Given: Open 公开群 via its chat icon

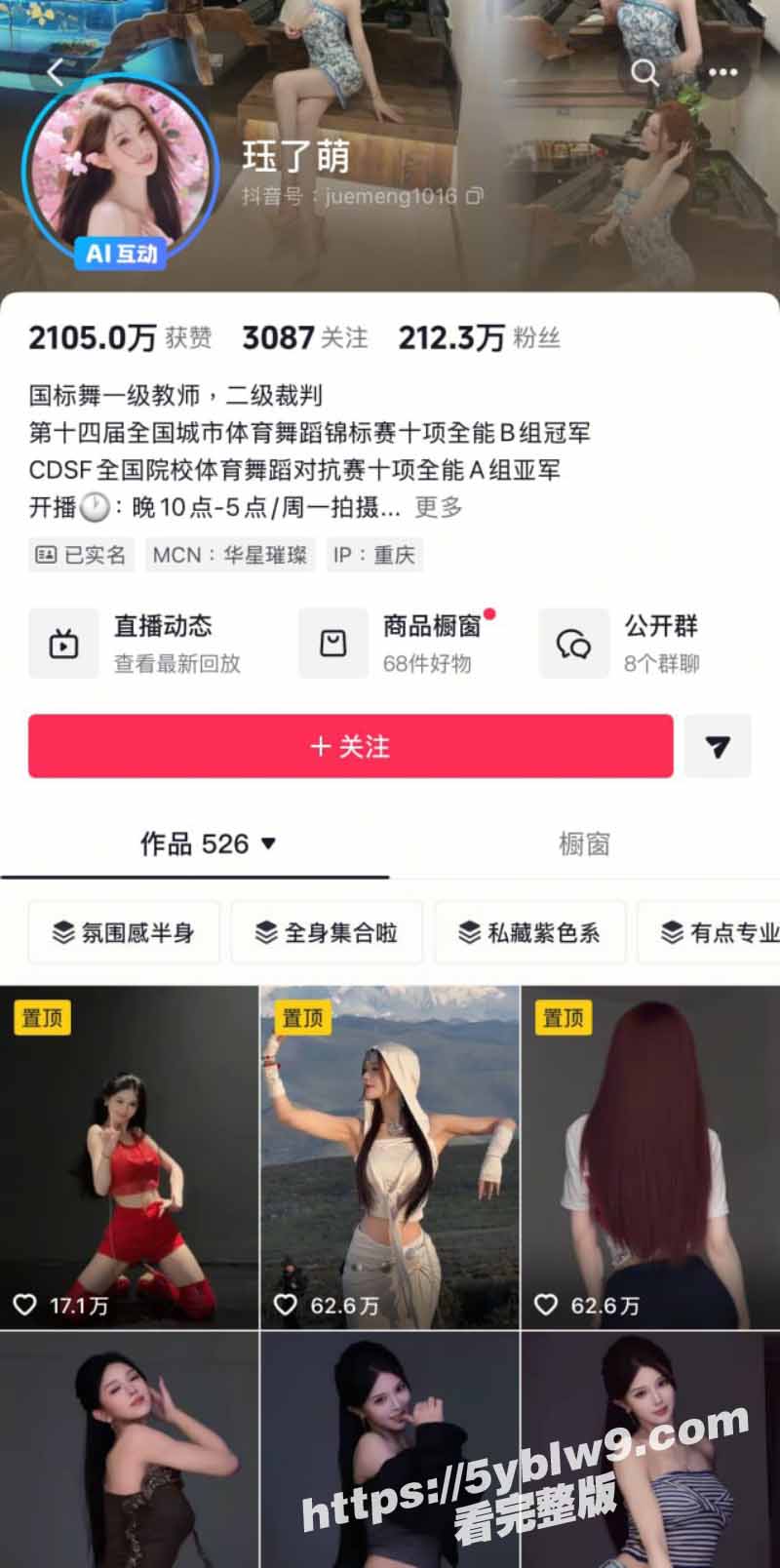Looking at the screenshot, I should [x=574, y=642].
